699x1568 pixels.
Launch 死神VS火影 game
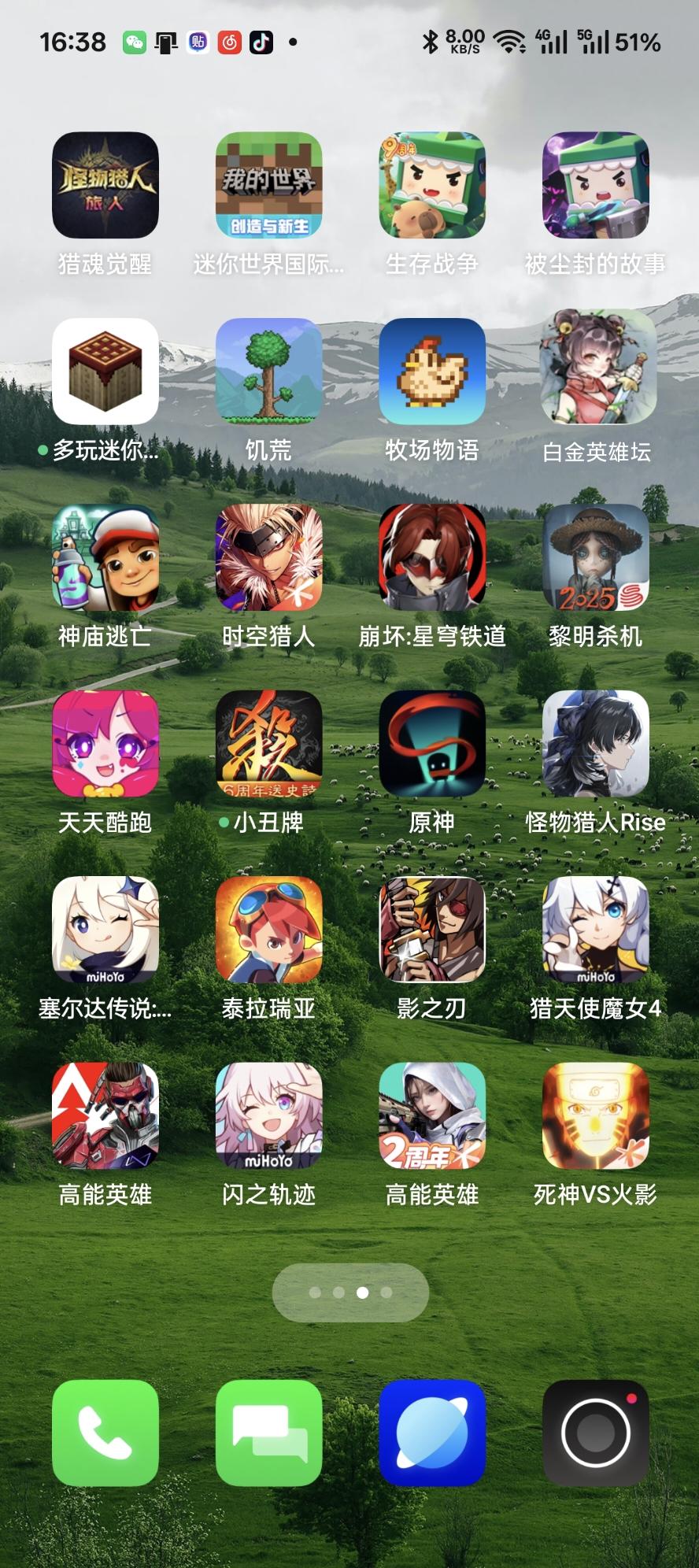tap(594, 1119)
